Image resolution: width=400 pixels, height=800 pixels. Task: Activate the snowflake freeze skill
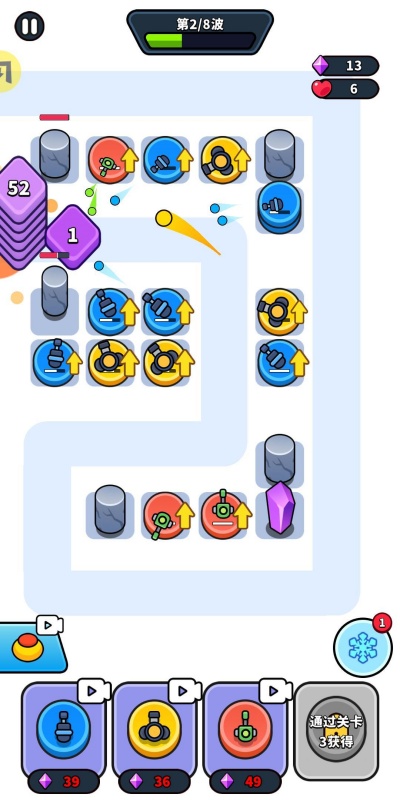[x=363, y=647]
